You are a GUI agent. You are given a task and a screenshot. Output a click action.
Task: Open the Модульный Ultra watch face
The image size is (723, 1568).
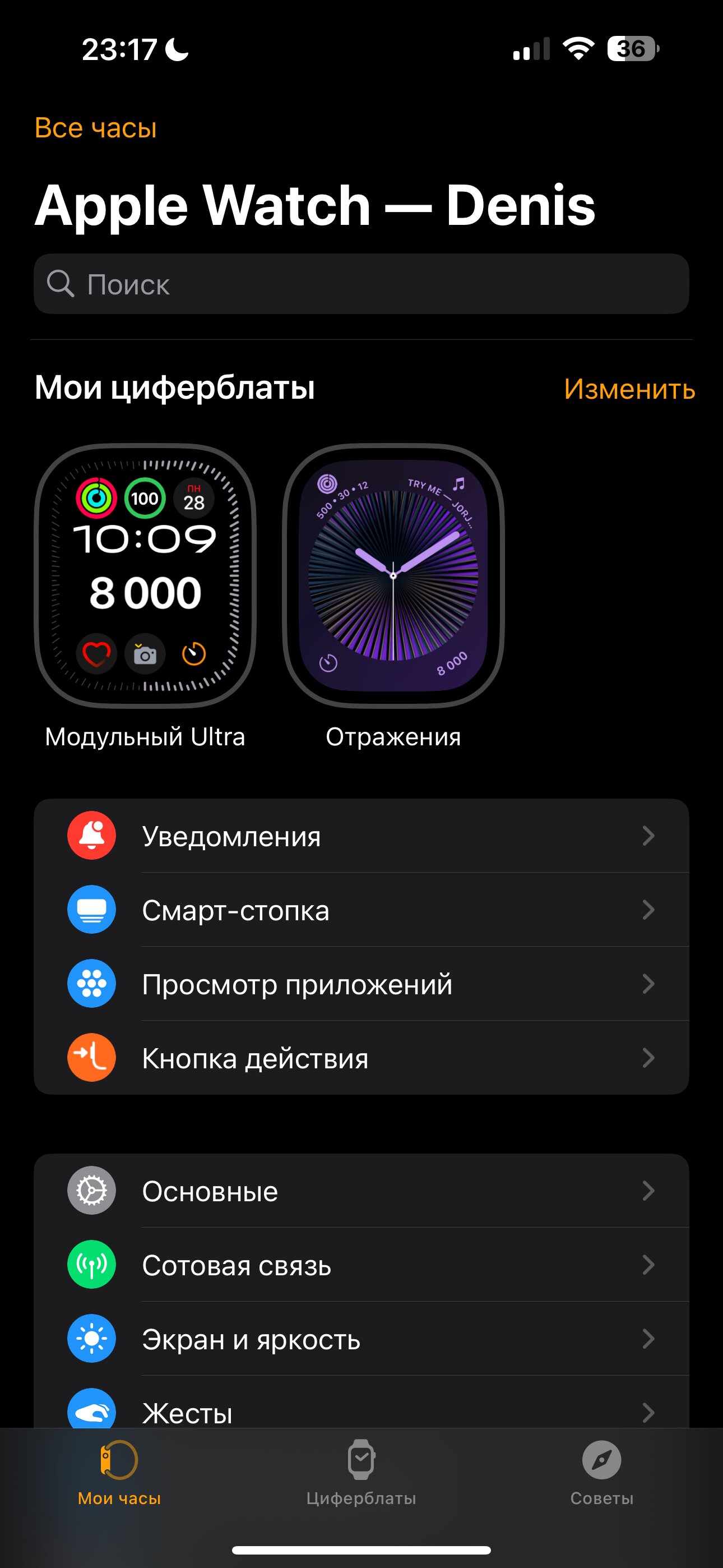click(145, 576)
